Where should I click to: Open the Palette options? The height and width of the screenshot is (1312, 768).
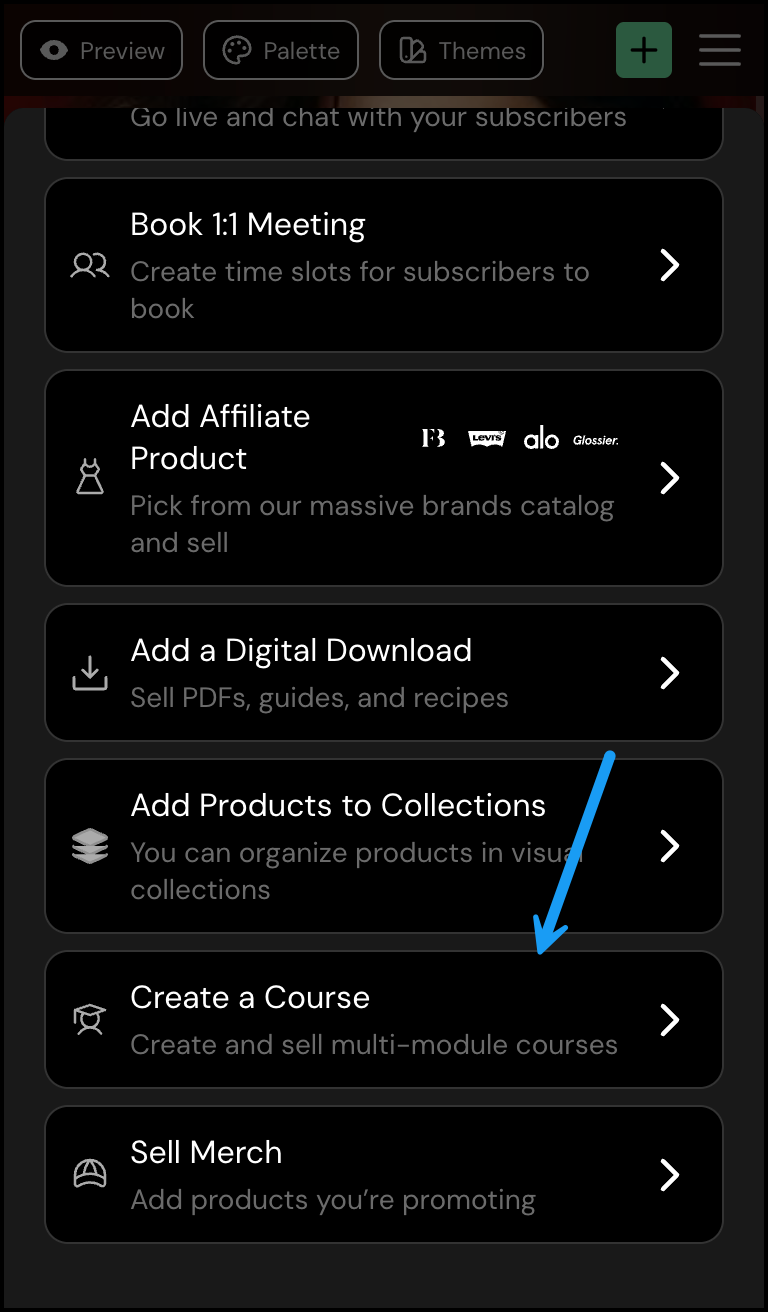point(281,50)
